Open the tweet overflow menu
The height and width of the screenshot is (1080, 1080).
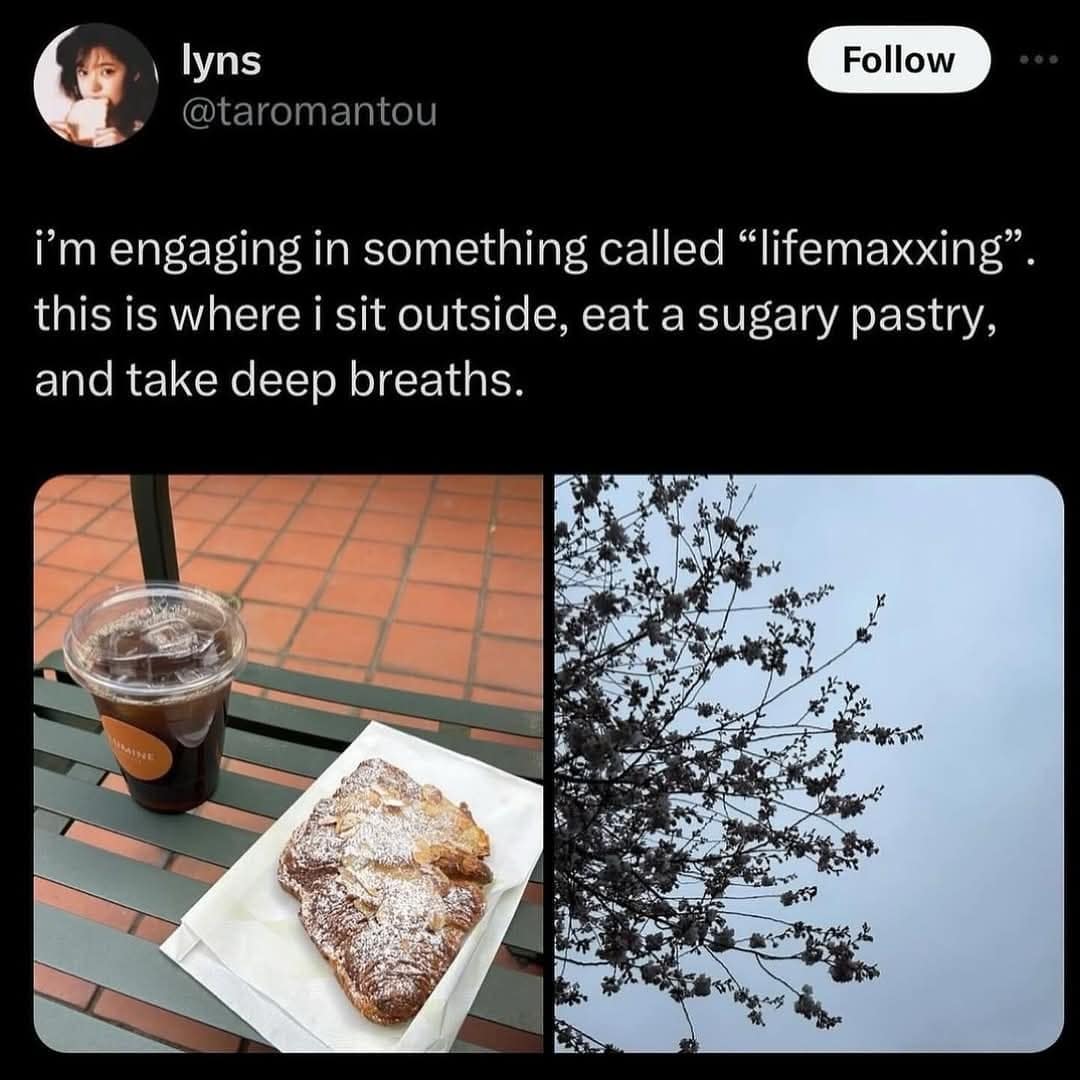1042,60
